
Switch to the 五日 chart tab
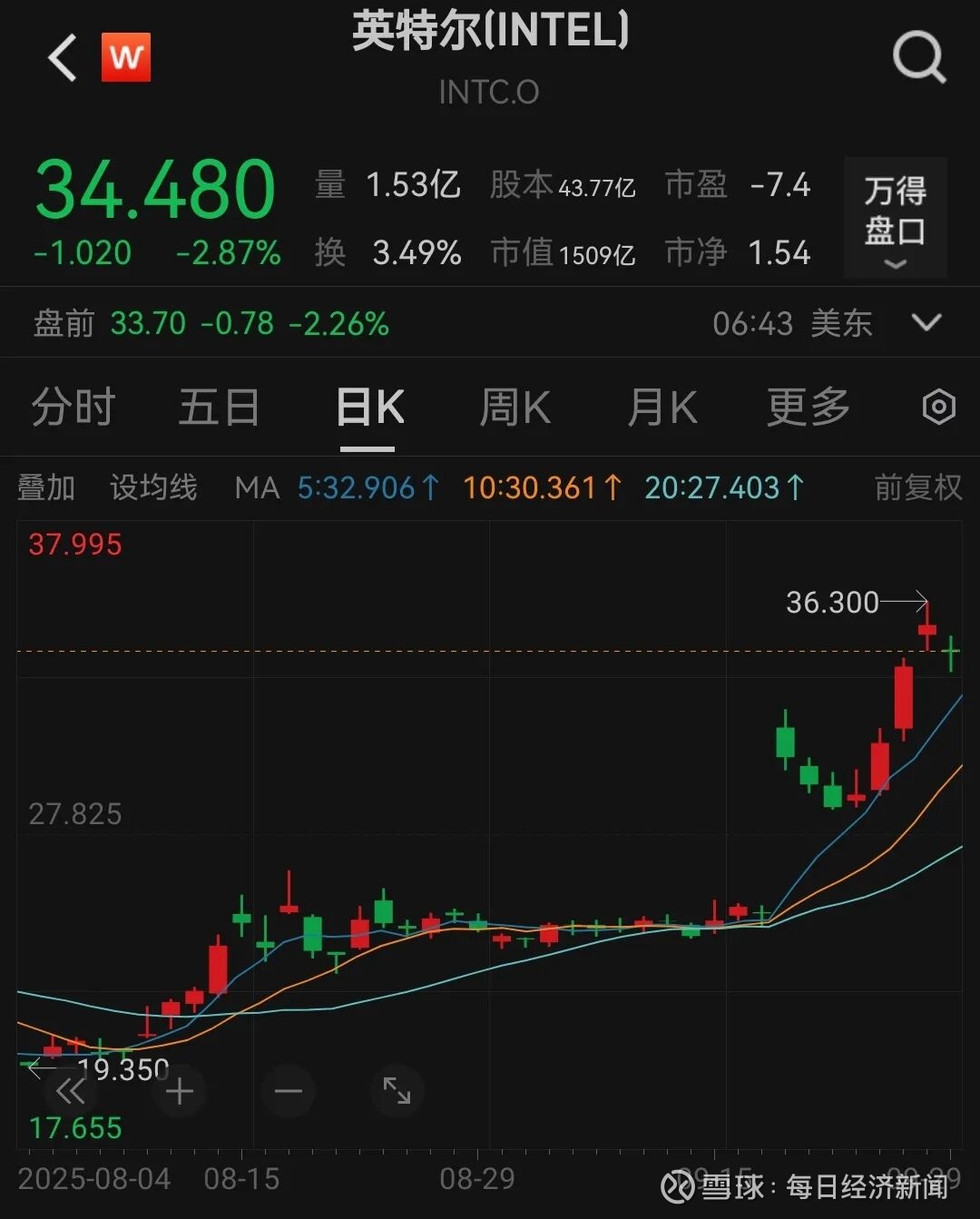(219, 407)
